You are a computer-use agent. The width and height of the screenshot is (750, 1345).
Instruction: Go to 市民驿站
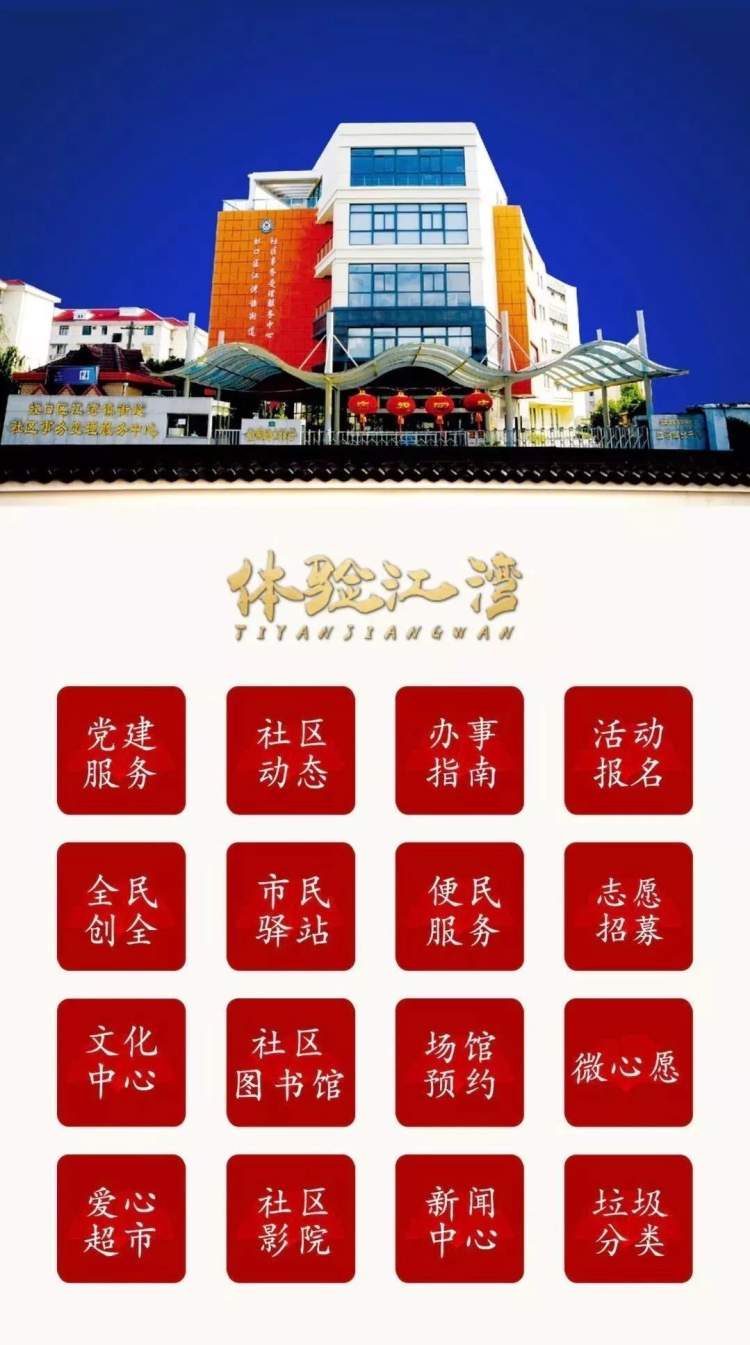[x=290, y=906]
